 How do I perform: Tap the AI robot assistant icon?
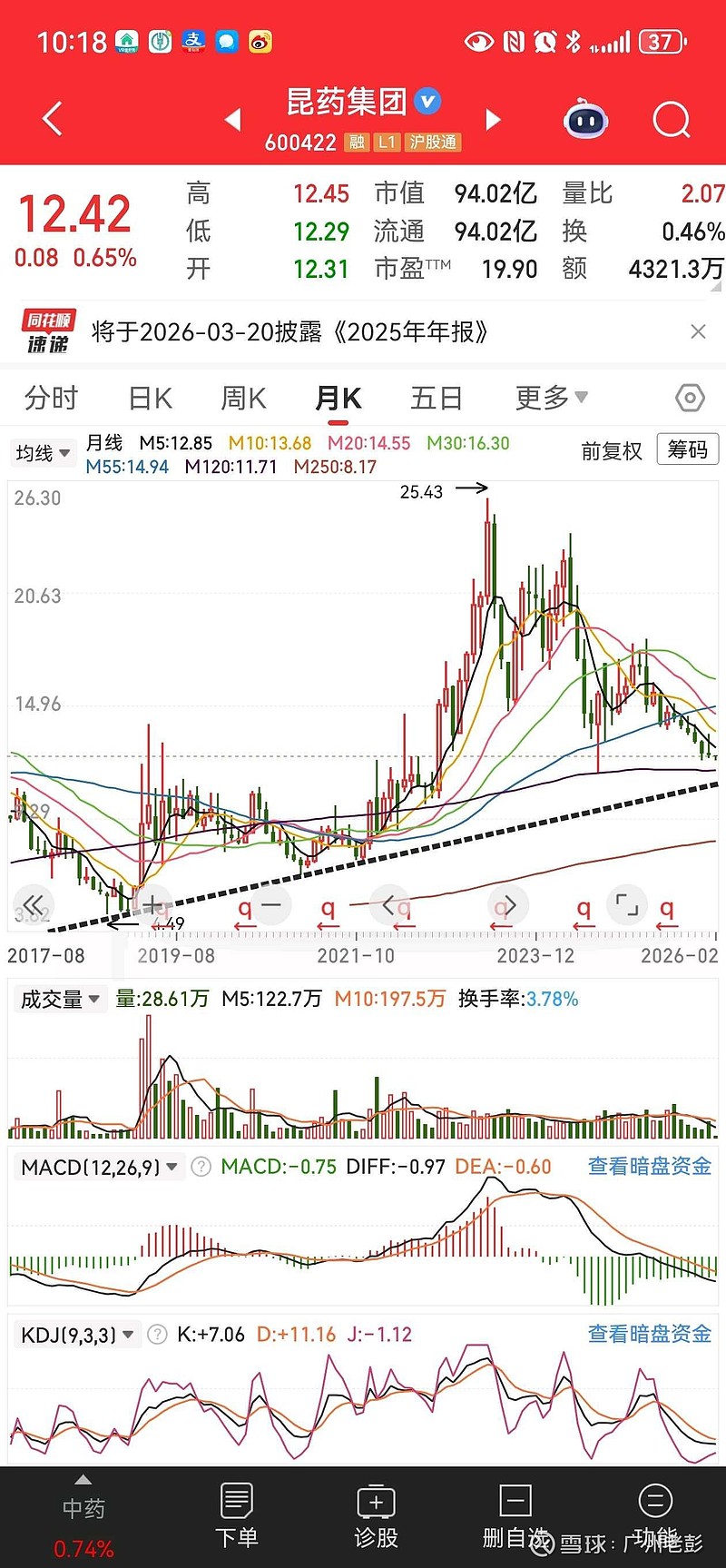[x=585, y=119]
